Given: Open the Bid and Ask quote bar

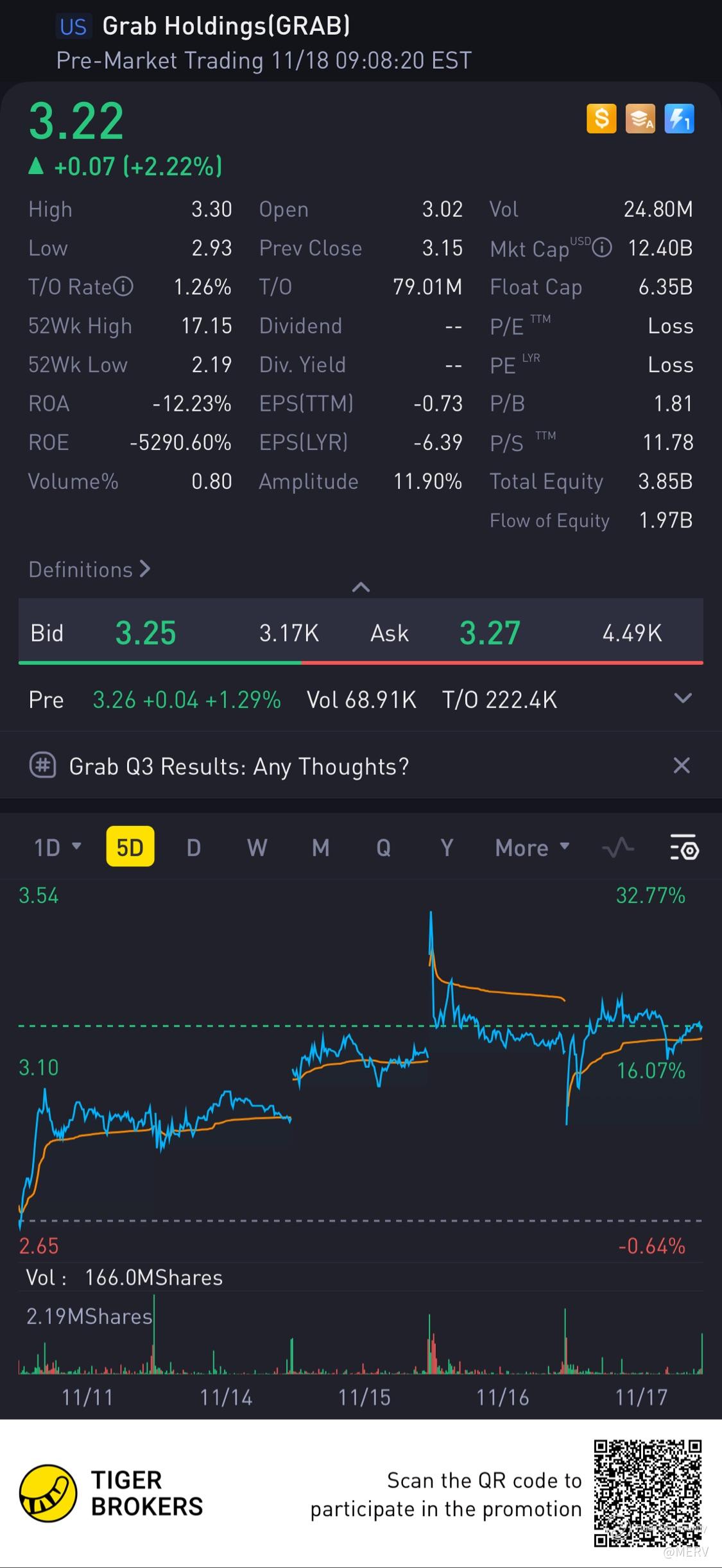Looking at the screenshot, I should click(x=361, y=633).
